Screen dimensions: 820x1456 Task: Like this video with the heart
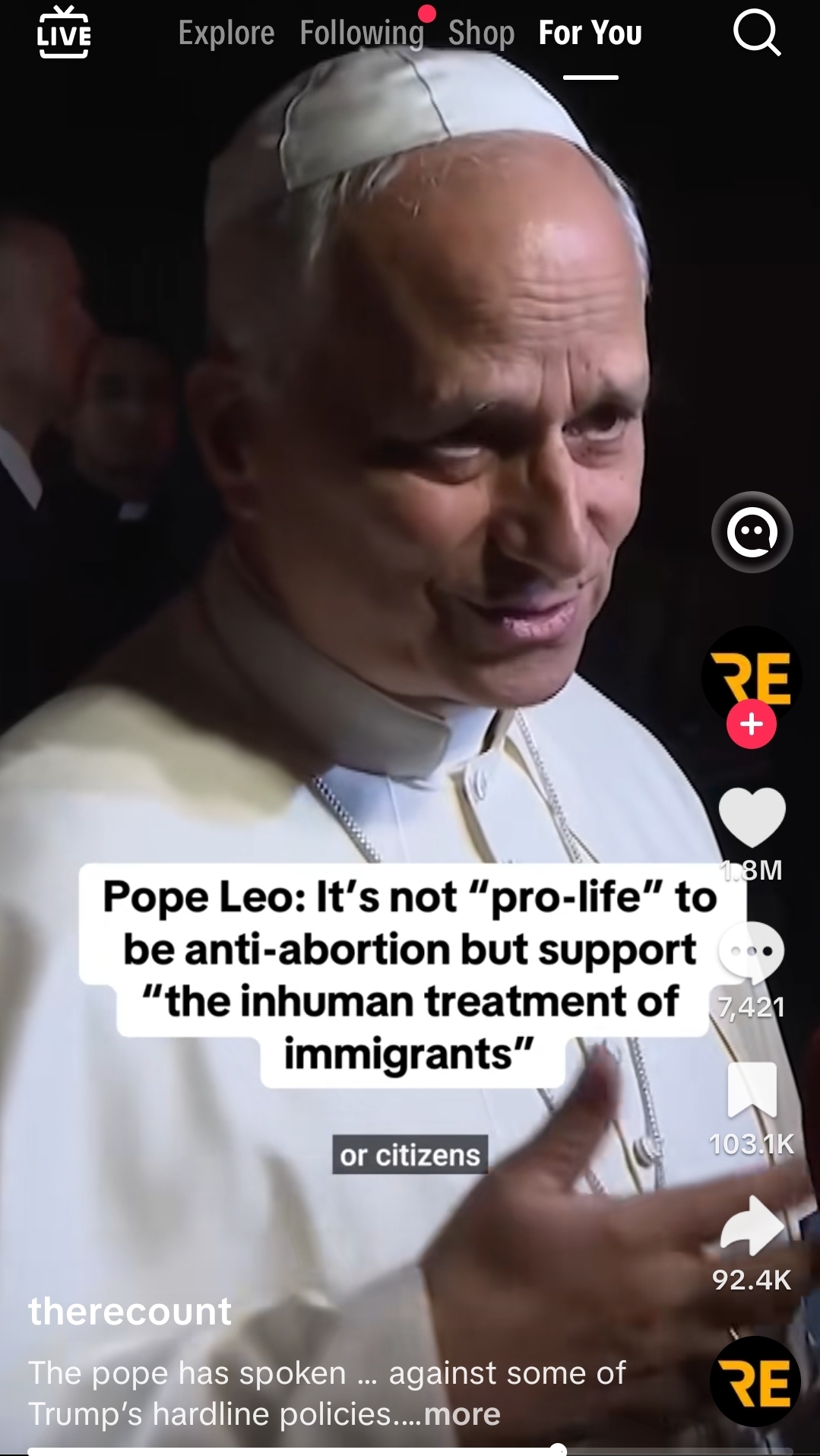pyautogui.click(x=752, y=817)
